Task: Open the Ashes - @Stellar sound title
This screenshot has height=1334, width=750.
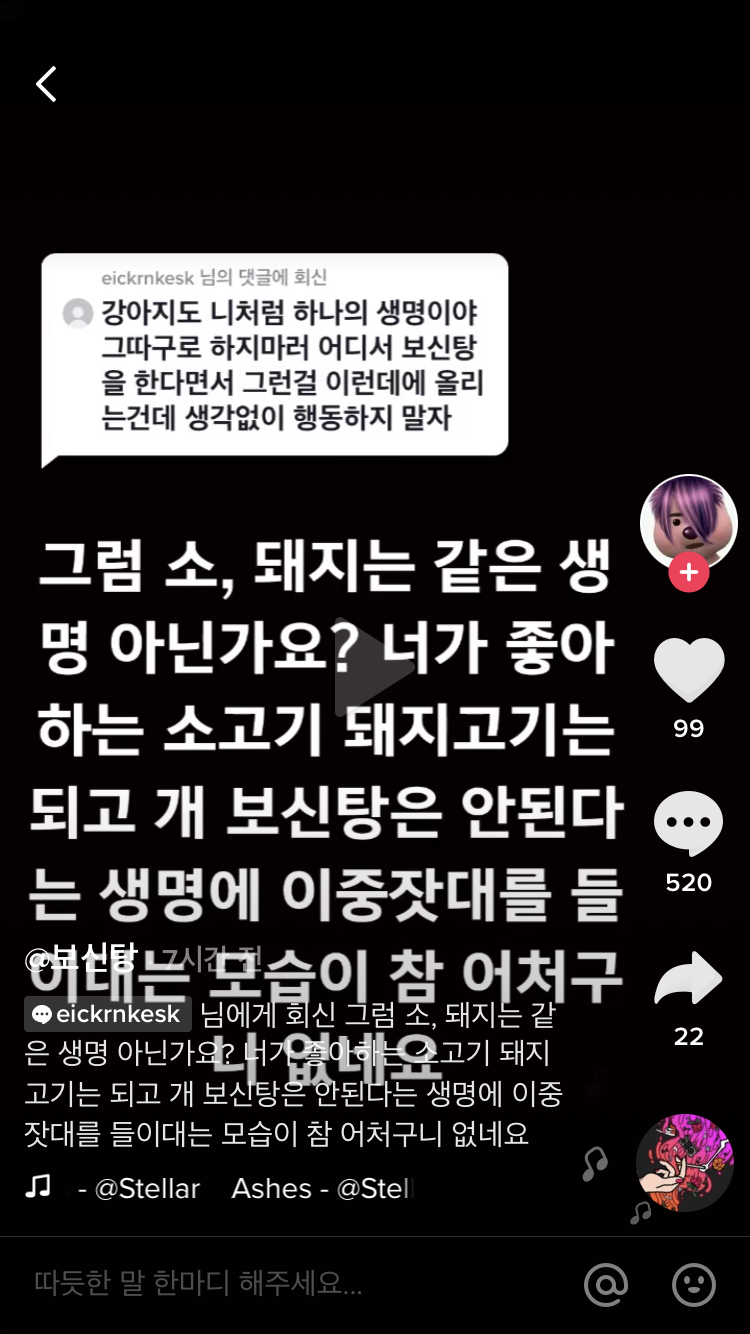Action: pyautogui.click(x=320, y=1188)
